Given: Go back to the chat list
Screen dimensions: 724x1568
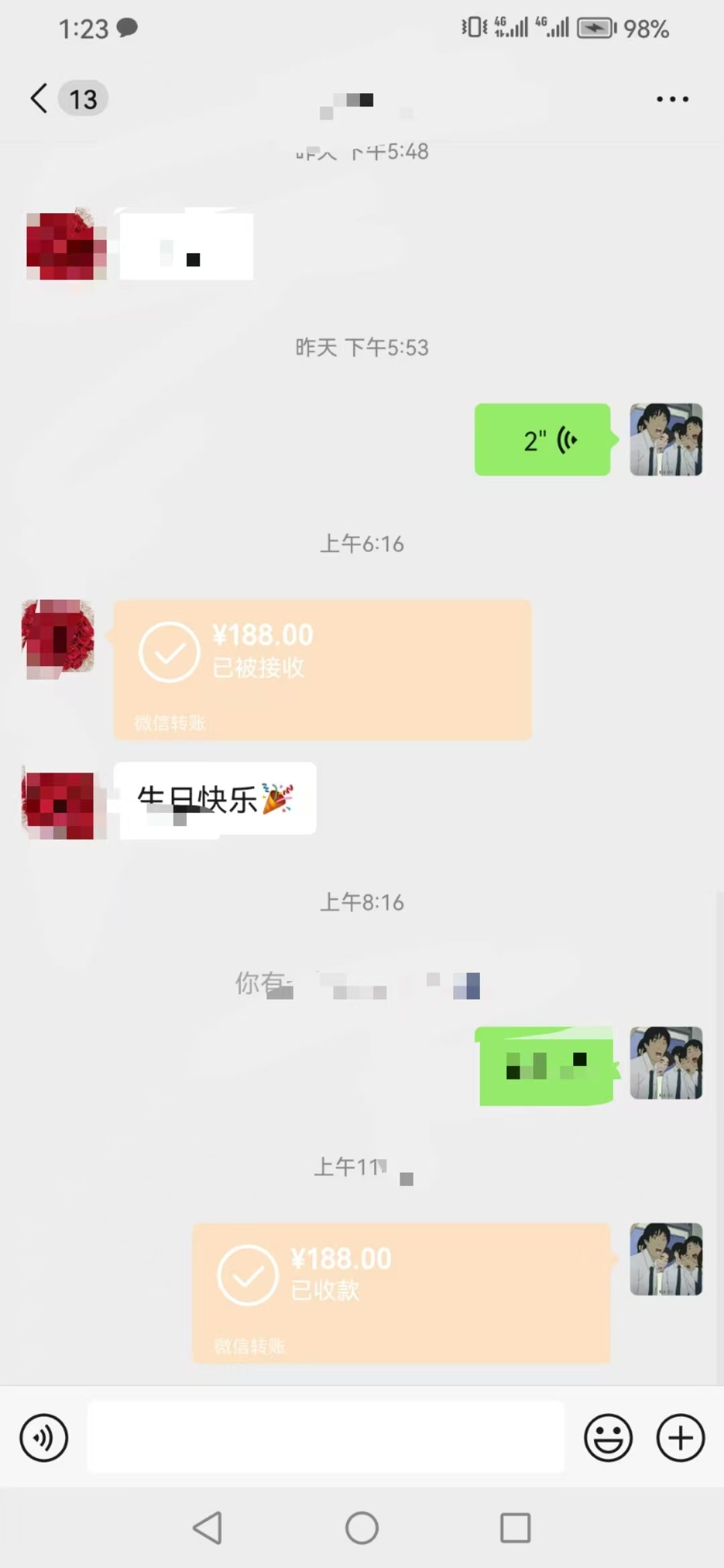Looking at the screenshot, I should [x=40, y=99].
